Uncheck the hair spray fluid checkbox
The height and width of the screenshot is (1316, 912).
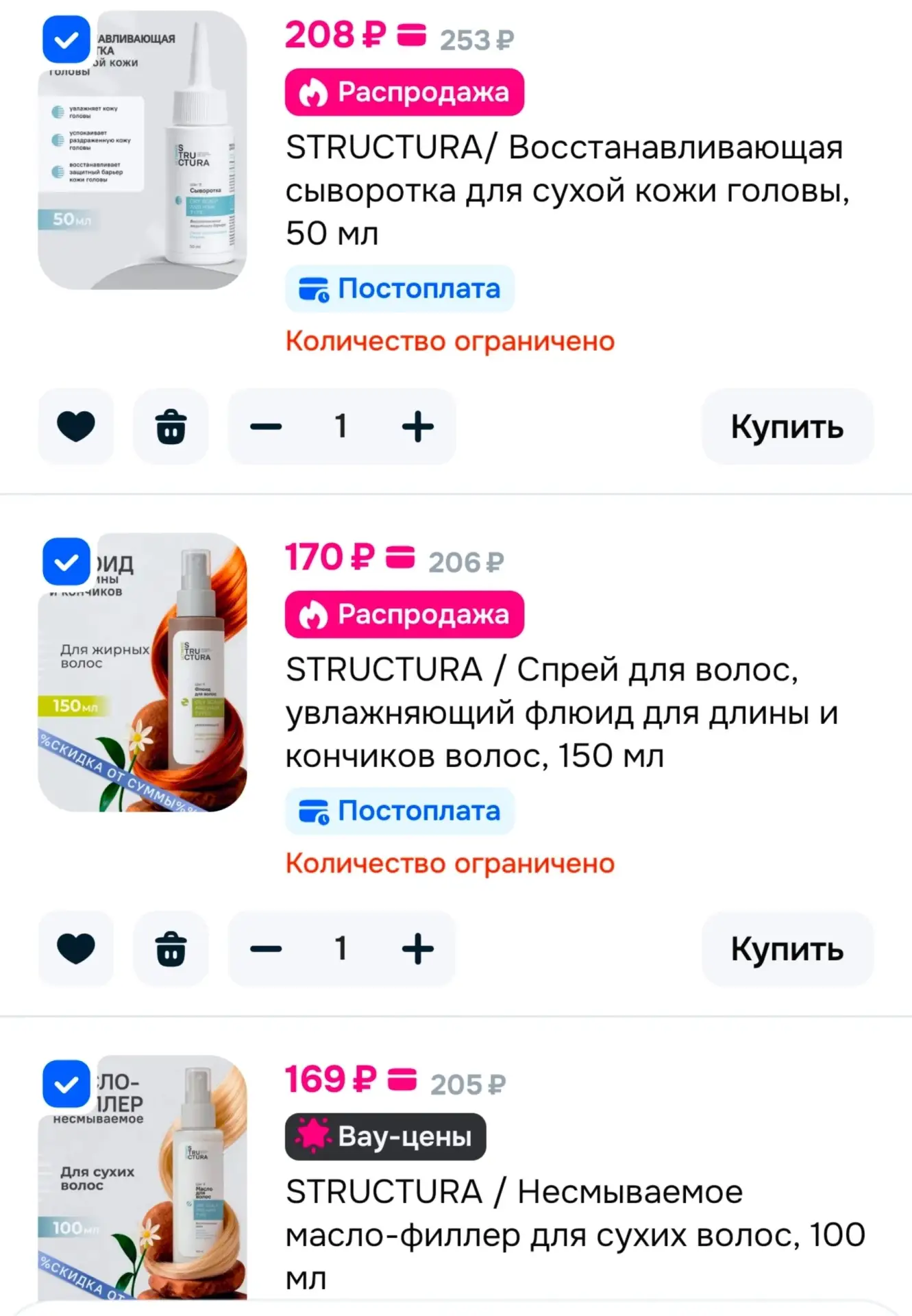coord(66,562)
